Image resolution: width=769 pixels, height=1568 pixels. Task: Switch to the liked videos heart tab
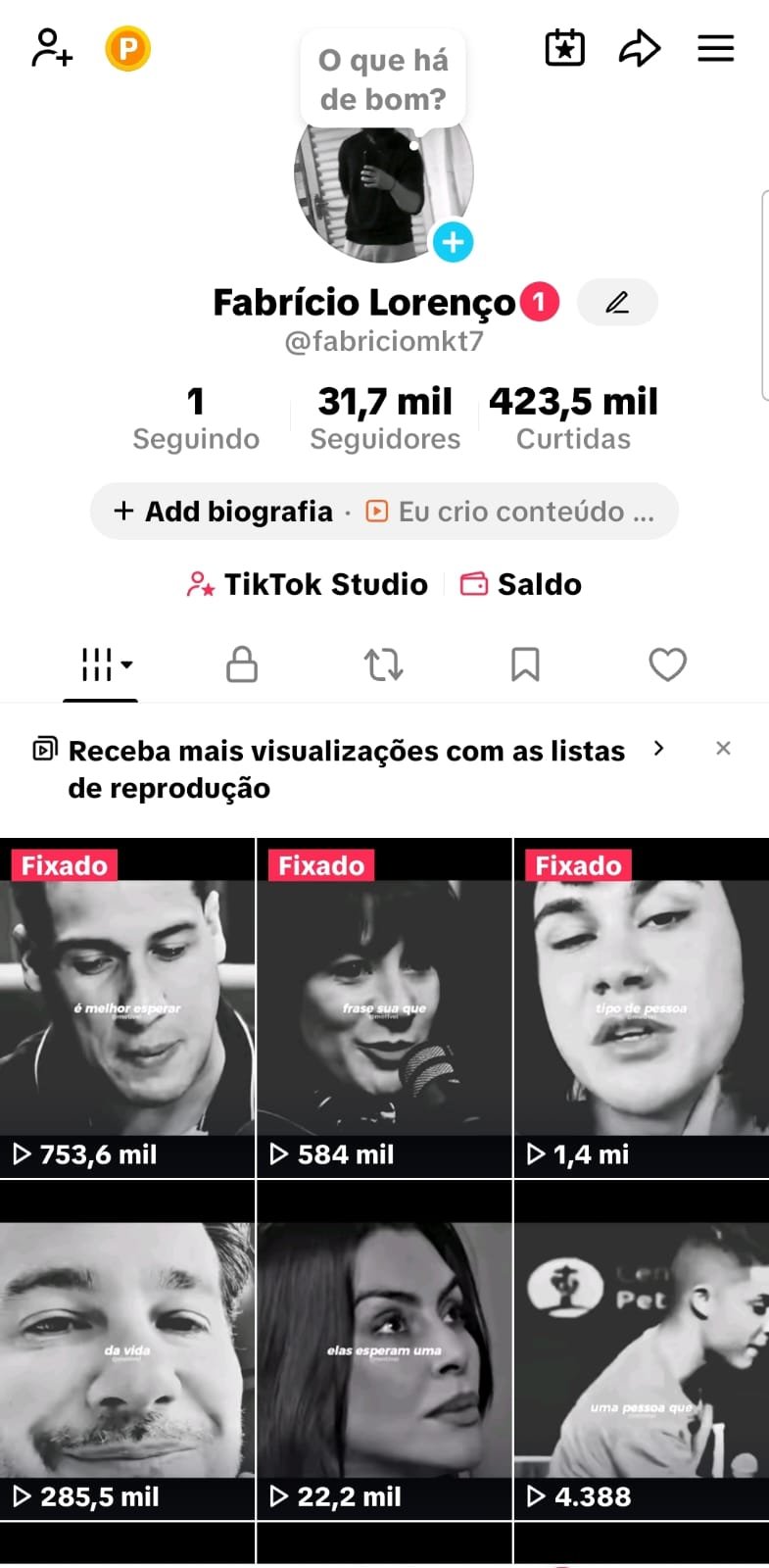point(667,664)
